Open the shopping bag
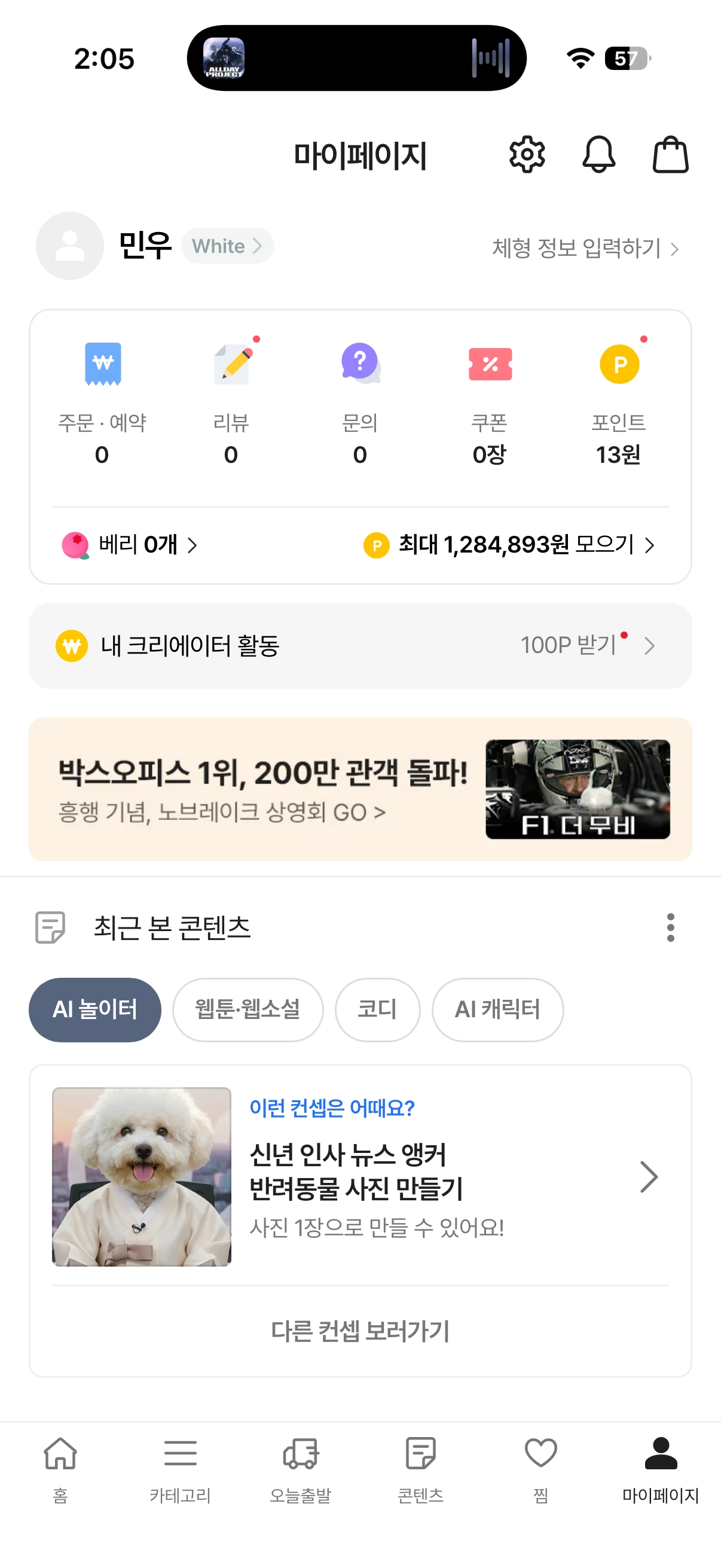 coord(670,155)
